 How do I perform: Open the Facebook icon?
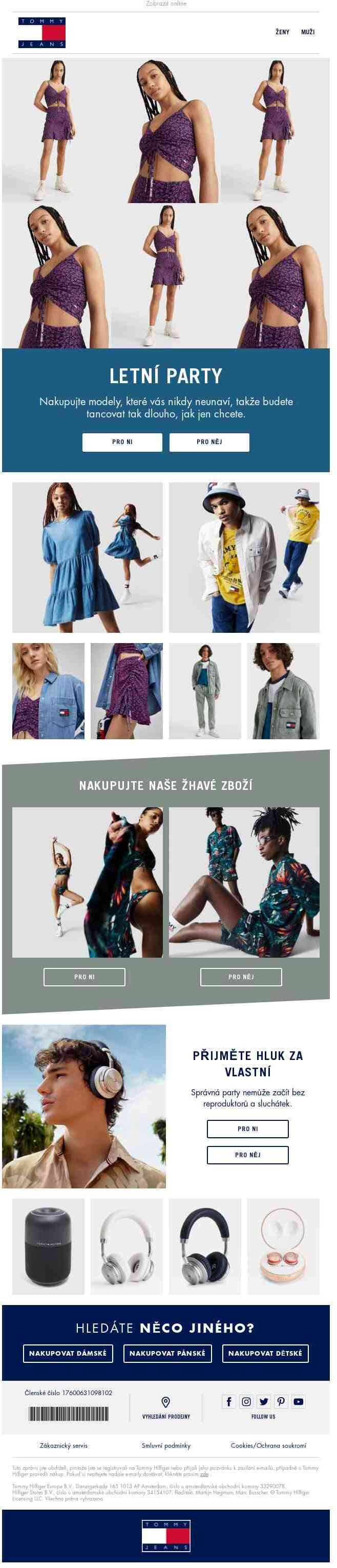point(229,1401)
